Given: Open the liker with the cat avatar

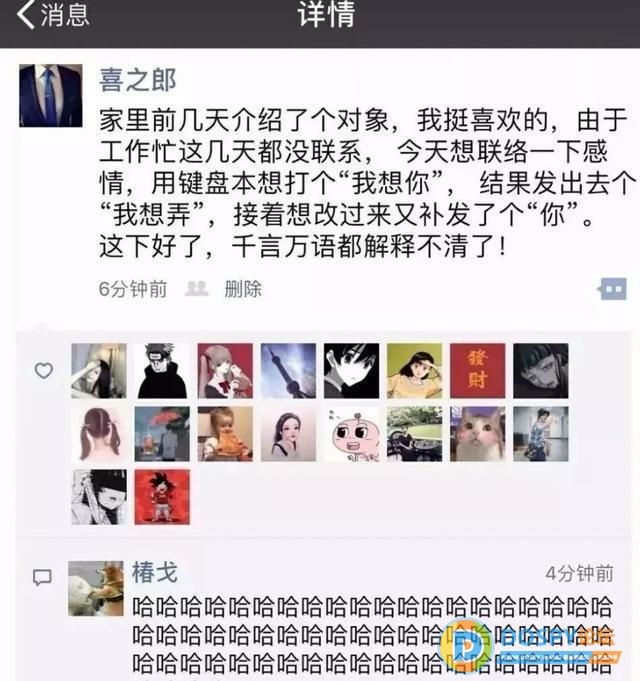Looking at the screenshot, I should [x=477, y=433].
